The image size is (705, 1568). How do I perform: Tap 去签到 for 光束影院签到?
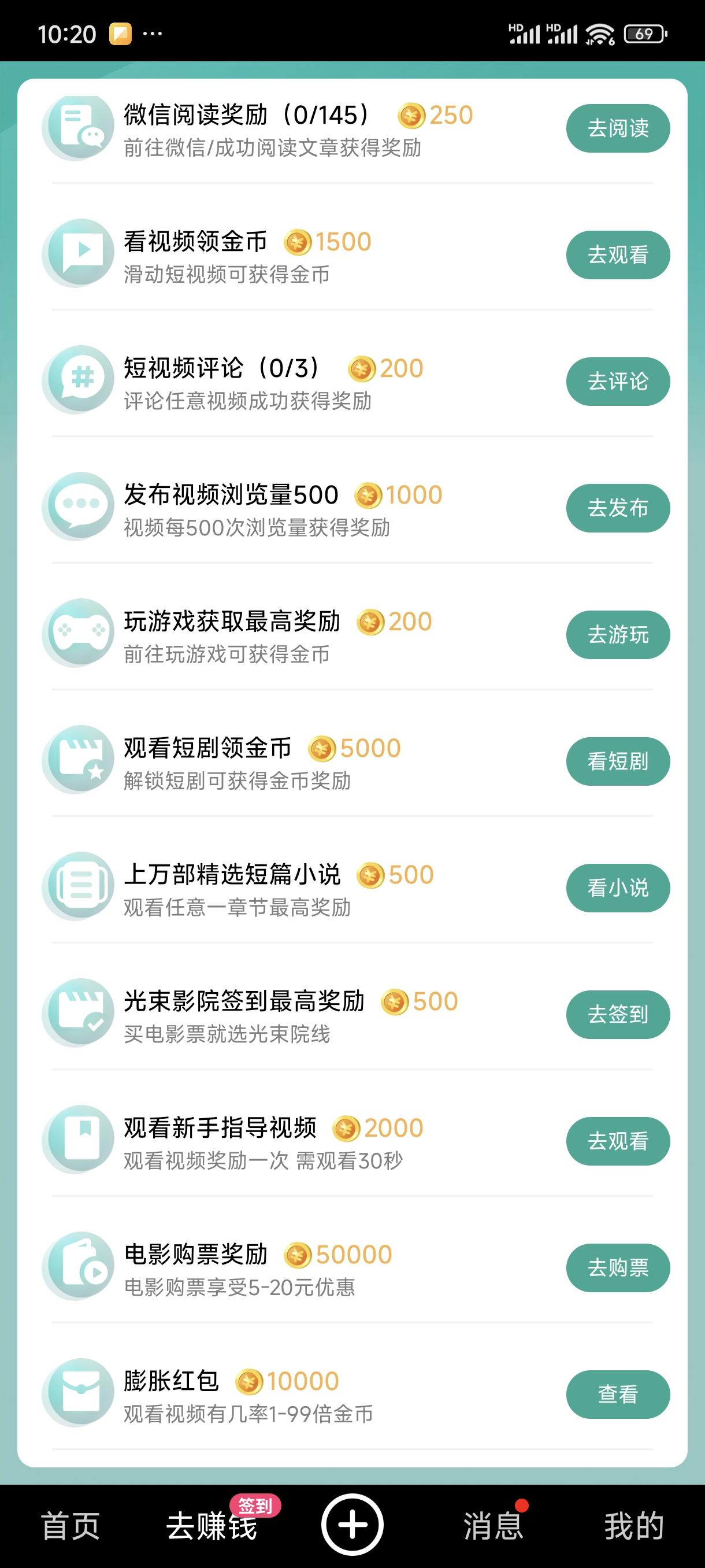(617, 1015)
